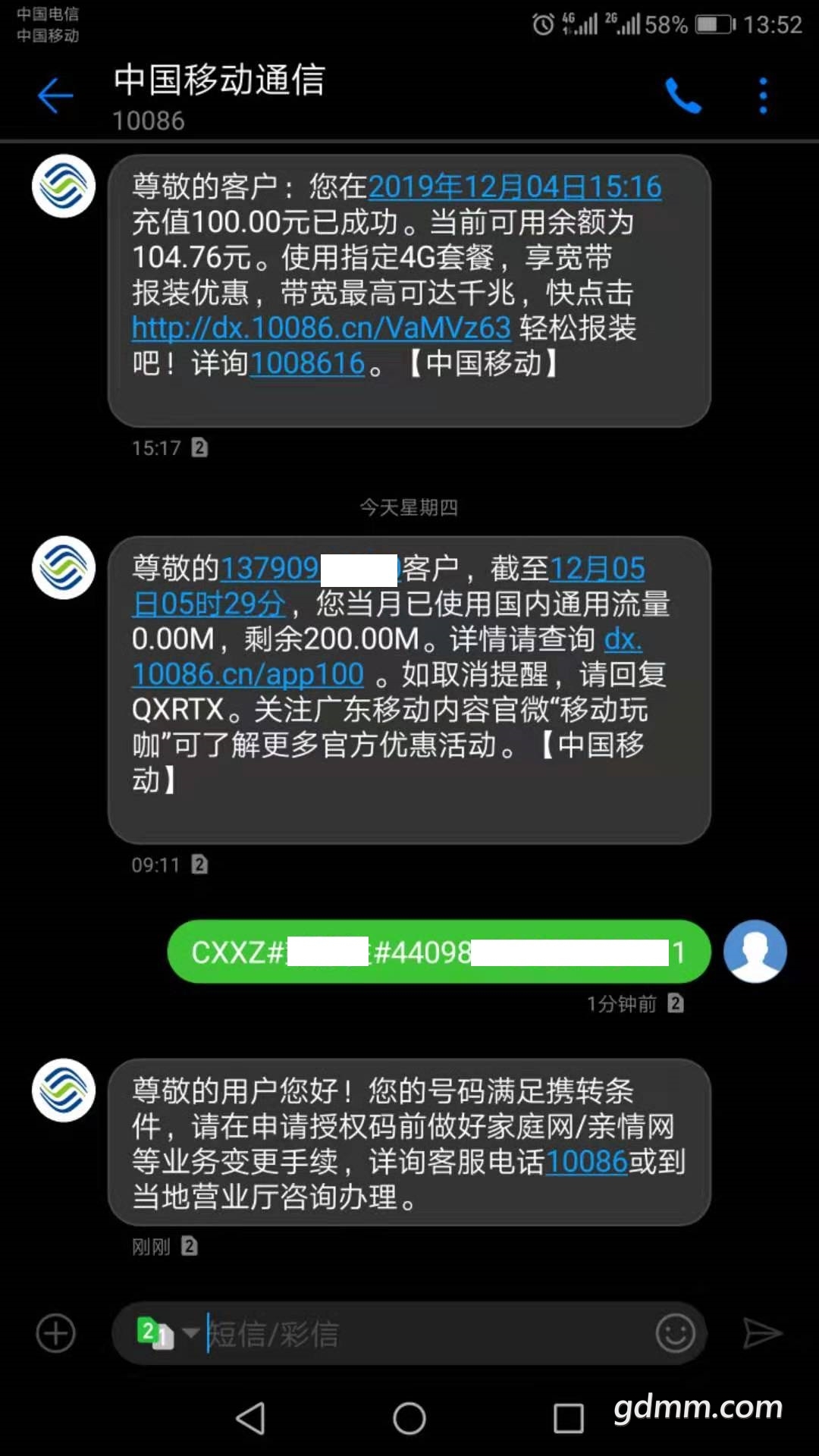Open the recent apps view

coord(569,1417)
